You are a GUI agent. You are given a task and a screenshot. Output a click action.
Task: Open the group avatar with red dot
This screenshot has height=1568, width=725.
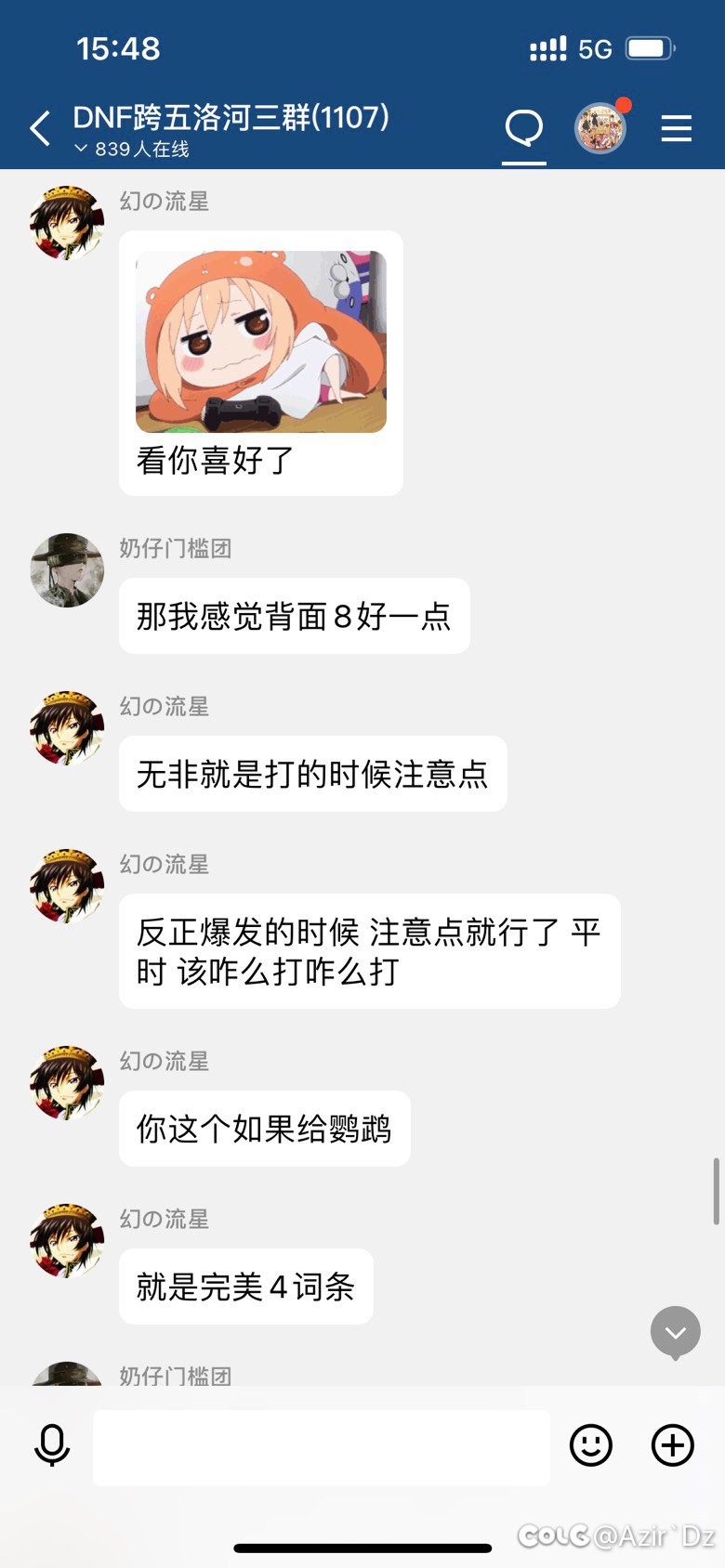pyautogui.click(x=600, y=128)
